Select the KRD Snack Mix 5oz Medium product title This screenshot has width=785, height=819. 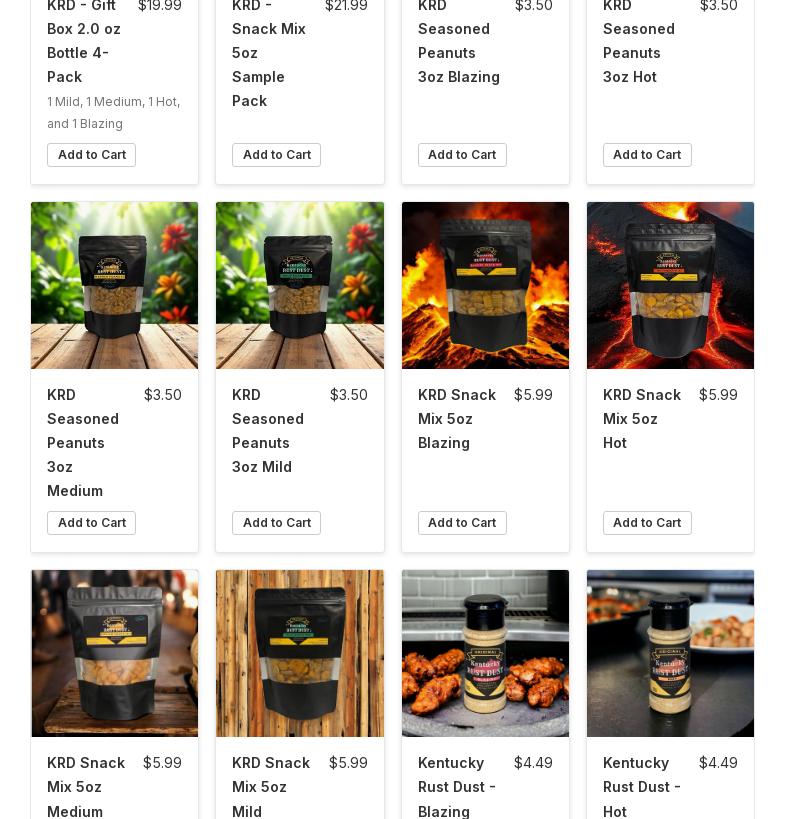[86, 787]
